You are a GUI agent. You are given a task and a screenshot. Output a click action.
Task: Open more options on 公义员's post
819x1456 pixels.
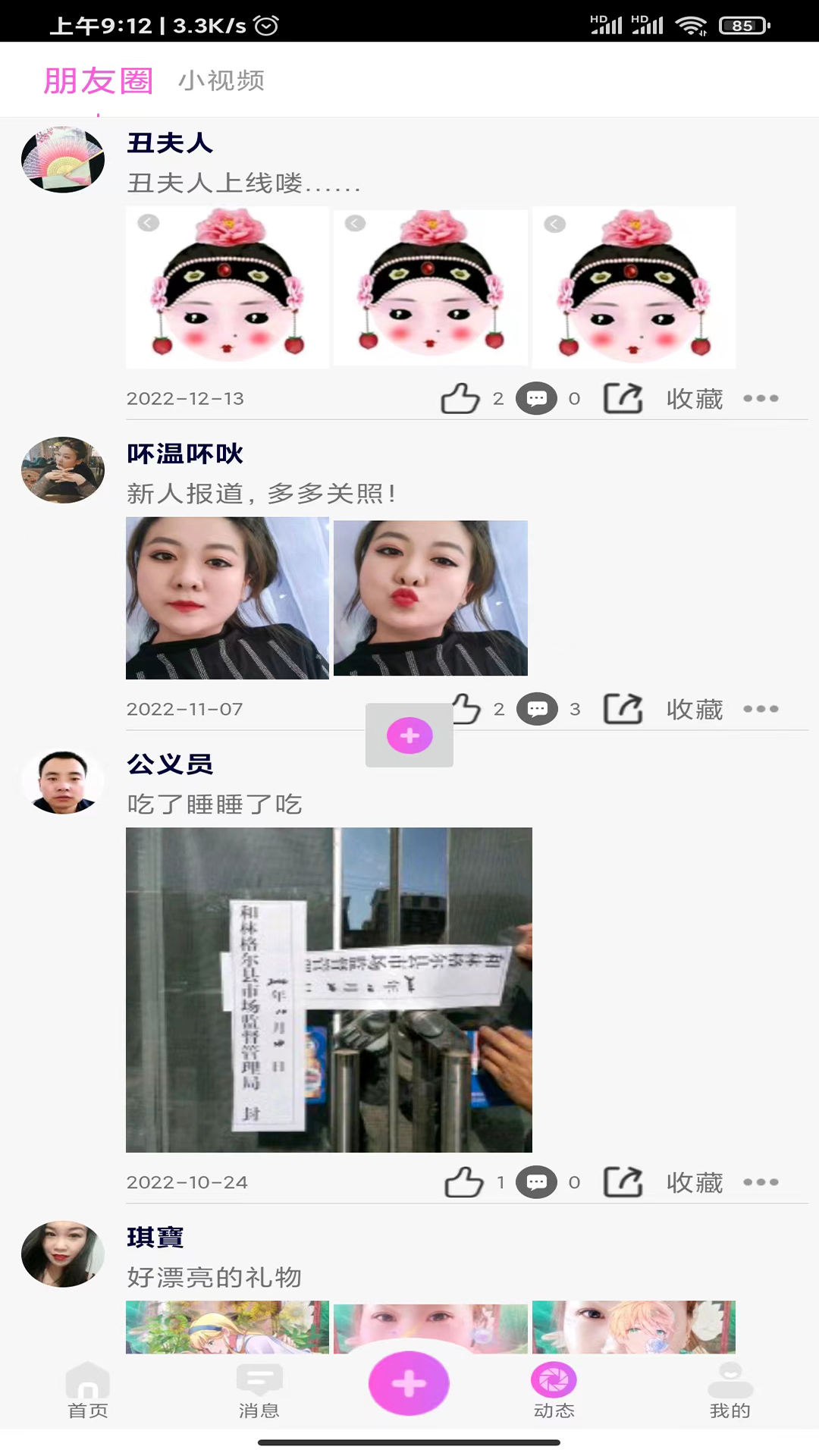761,1182
